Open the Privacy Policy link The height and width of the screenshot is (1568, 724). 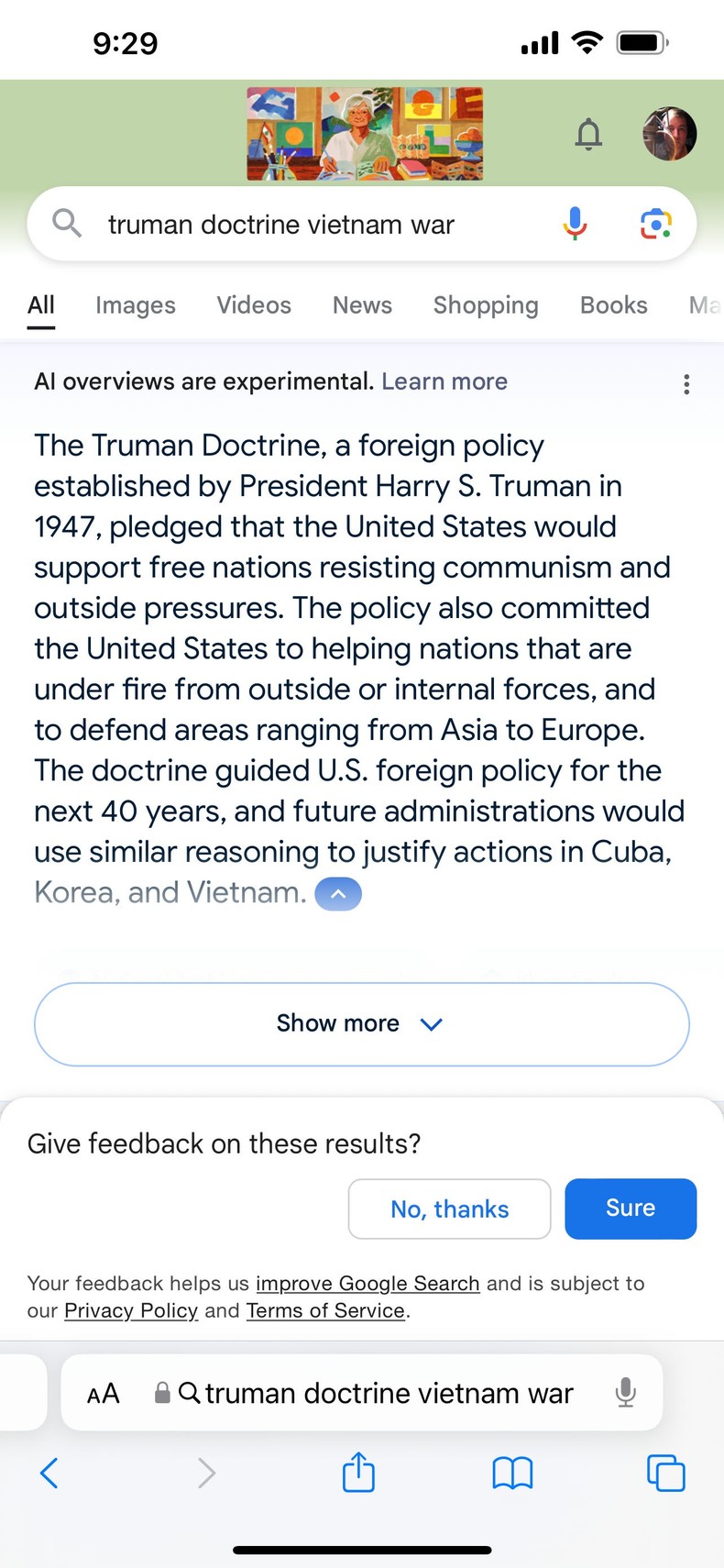click(131, 1310)
